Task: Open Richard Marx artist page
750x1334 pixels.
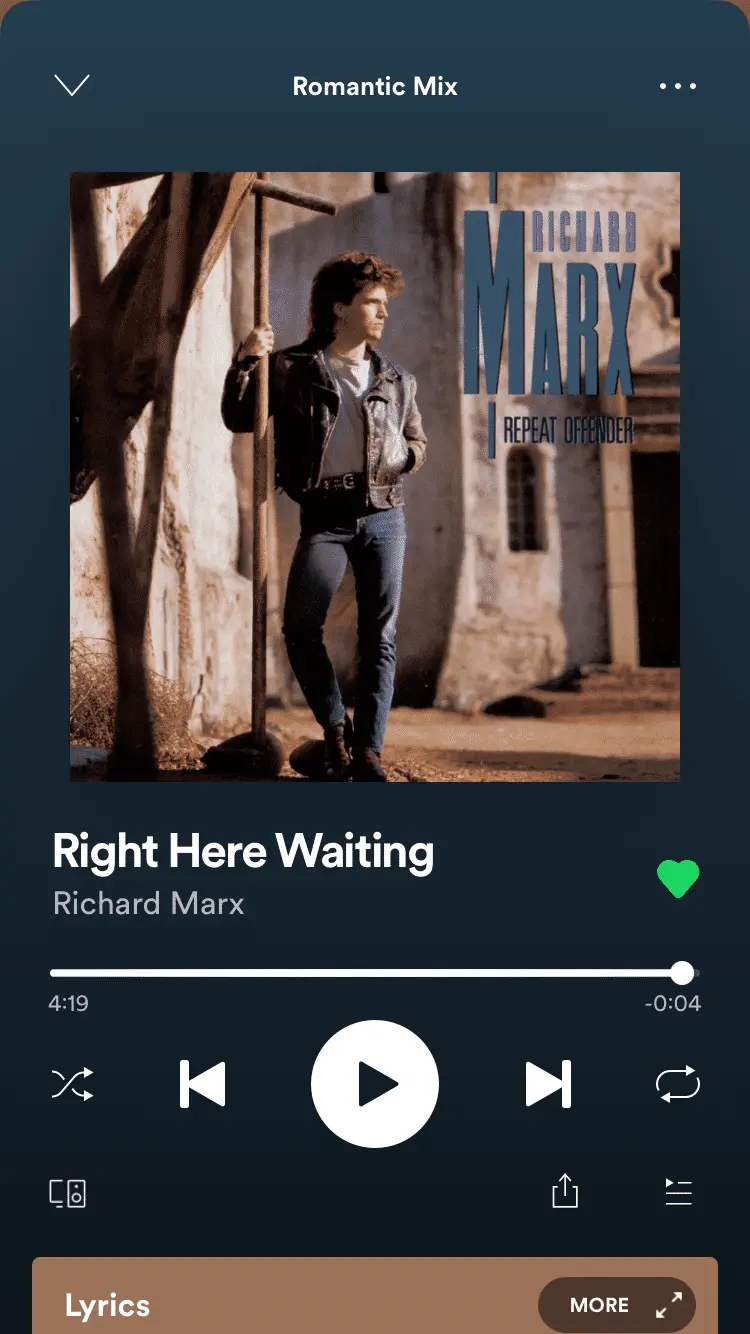Action: point(148,903)
